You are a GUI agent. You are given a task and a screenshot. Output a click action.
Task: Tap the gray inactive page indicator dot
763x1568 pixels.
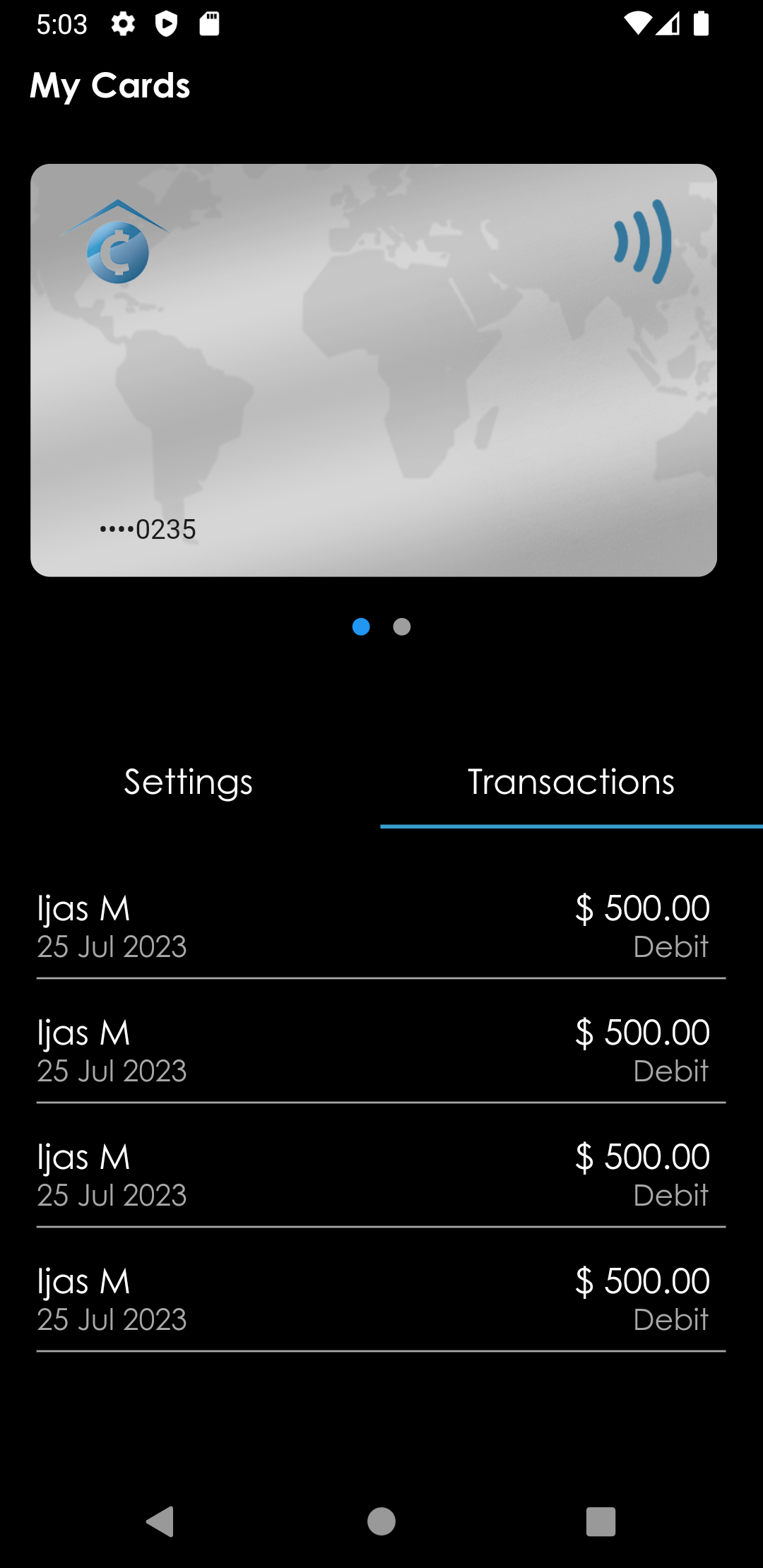402,626
